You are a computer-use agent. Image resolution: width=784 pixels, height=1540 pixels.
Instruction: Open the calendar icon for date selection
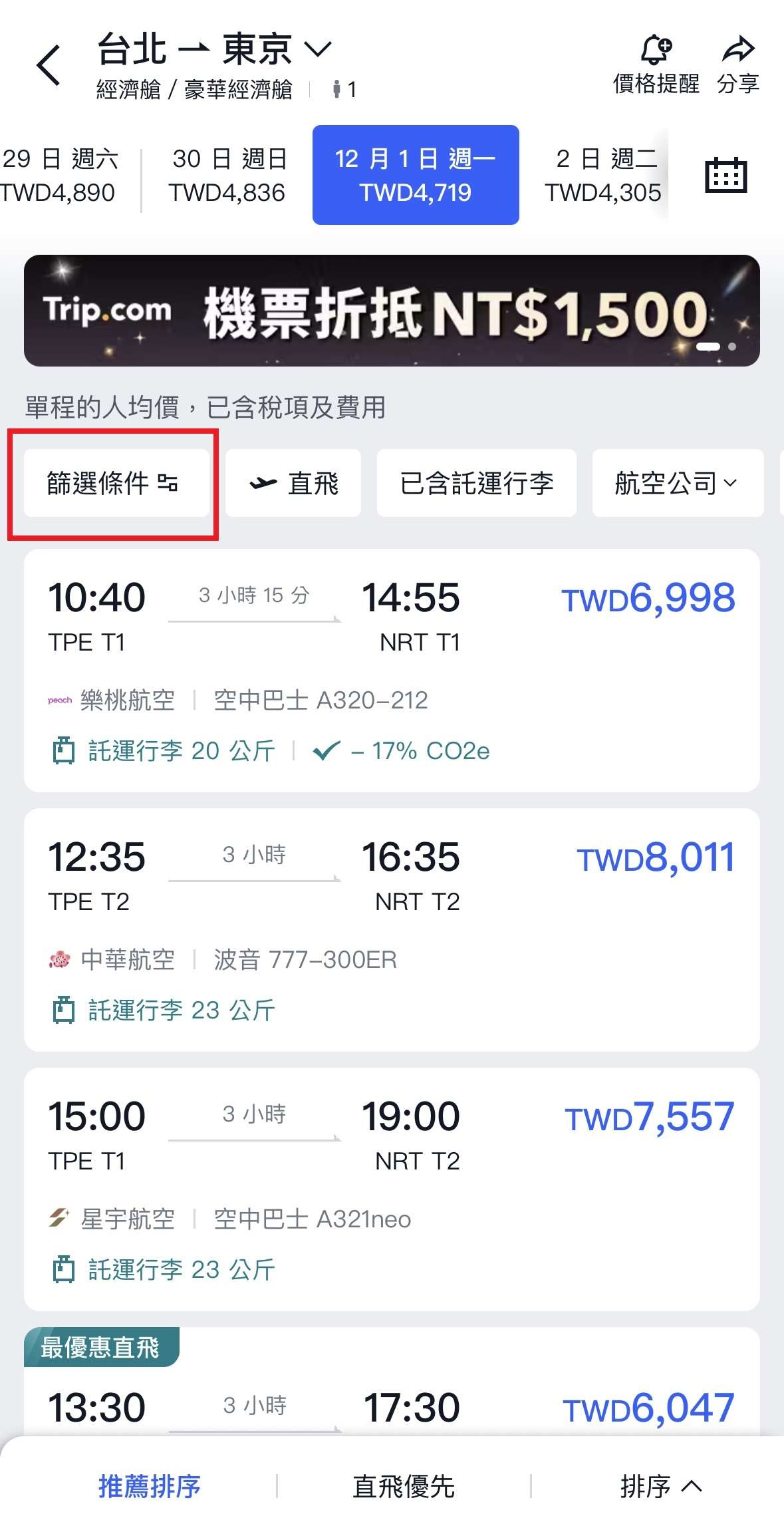point(725,176)
